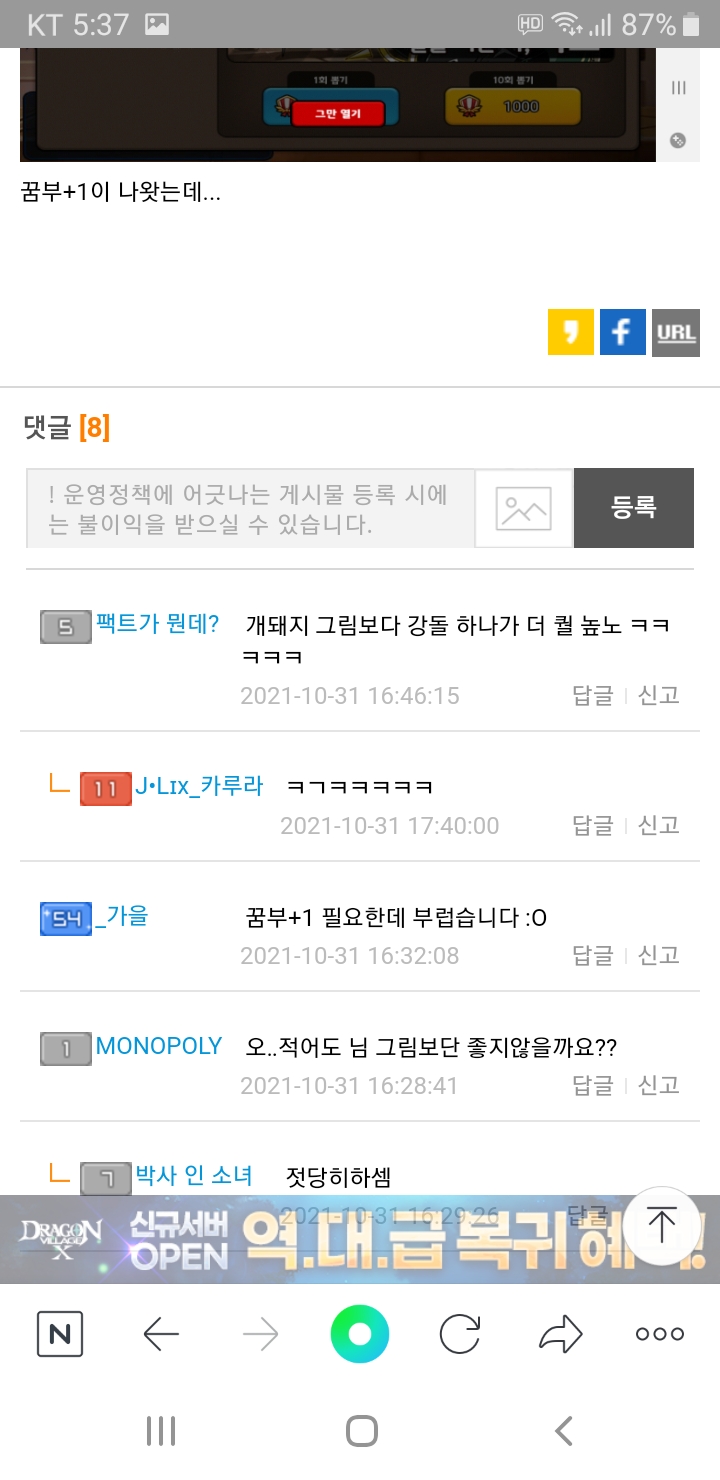Open the browser's more options menu
The width and height of the screenshot is (720, 1480).
(660, 1334)
